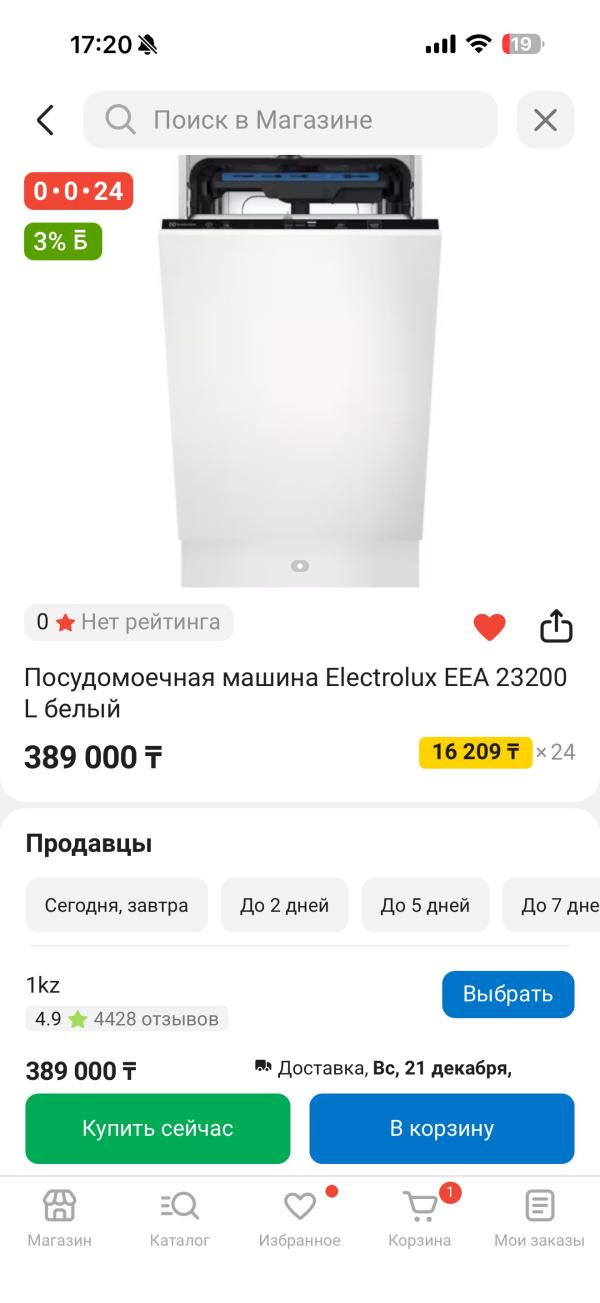Image resolution: width=600 pixels, height=1303 pixels.
Task: Tap 'Выбрать' for seller 1kz
Action: (x=508, y=994)
